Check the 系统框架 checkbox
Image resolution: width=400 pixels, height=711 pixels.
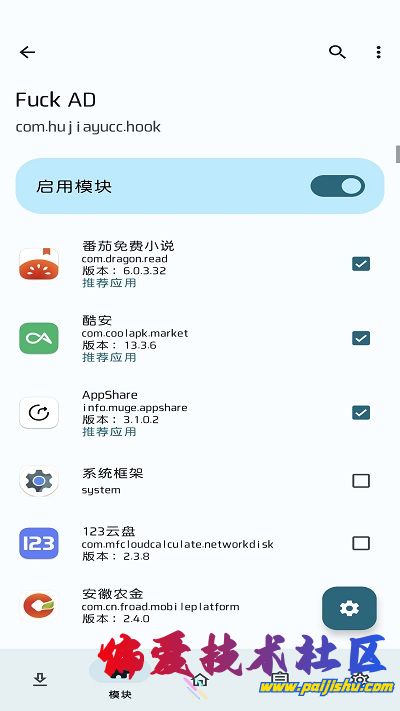click(x=361, y=481)
